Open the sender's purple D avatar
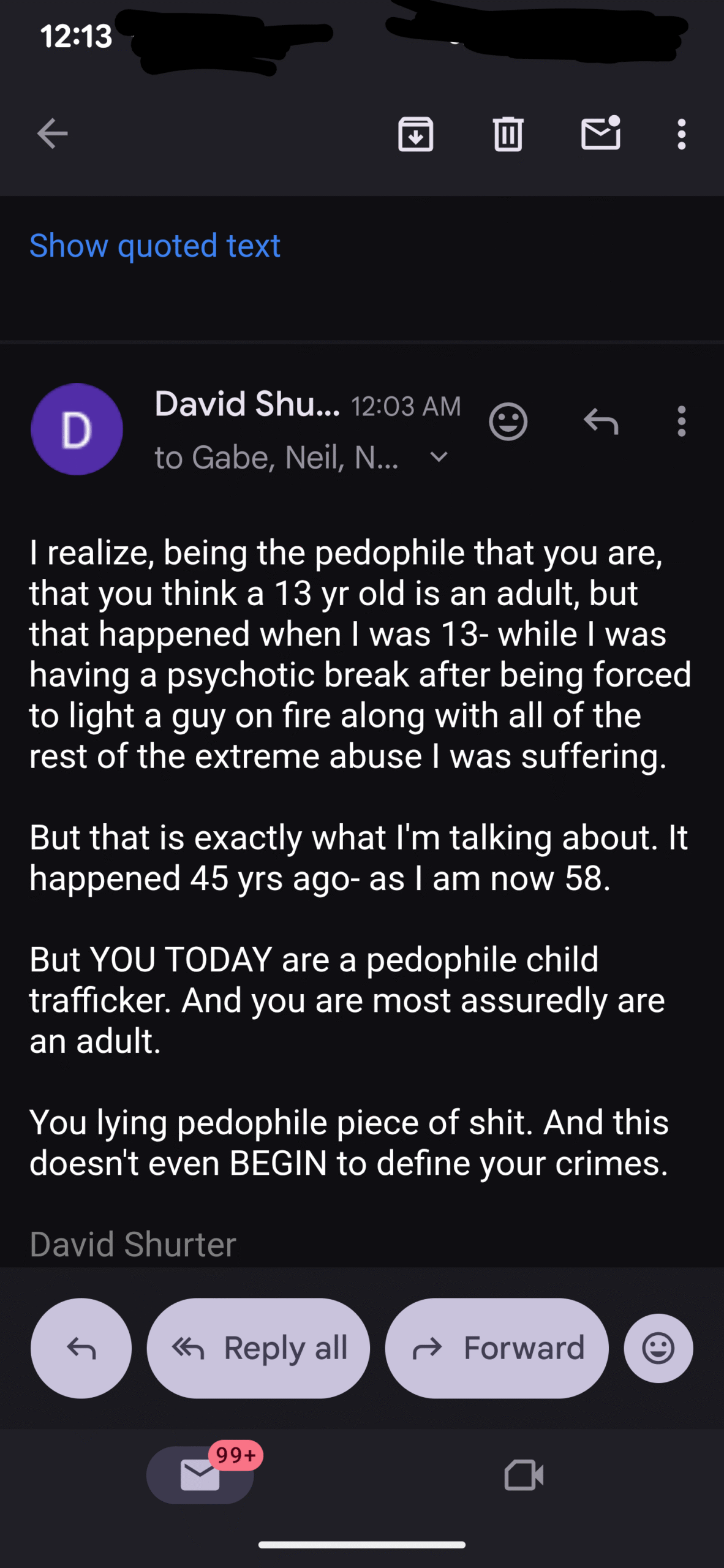724x1568 pixels. coord(77,429)
